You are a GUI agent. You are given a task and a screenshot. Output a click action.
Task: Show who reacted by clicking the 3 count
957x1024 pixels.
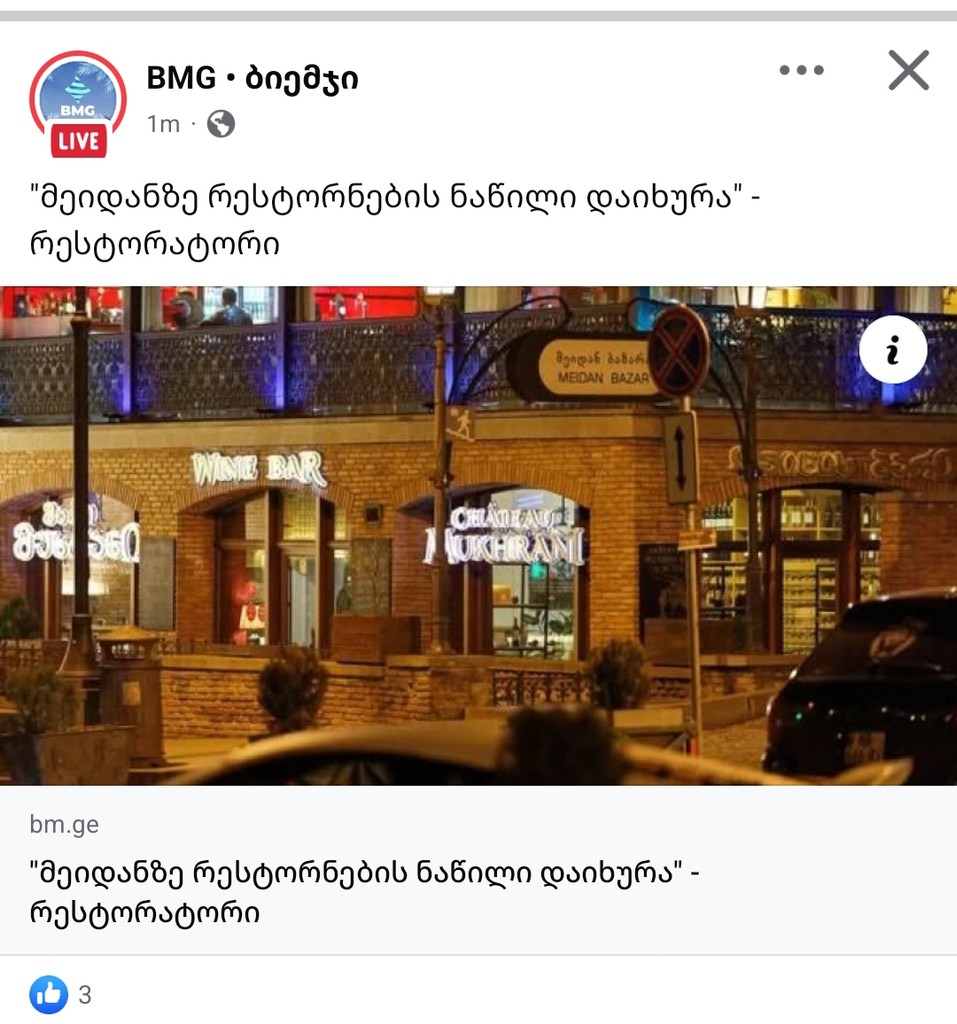click(x=84, y=995)
